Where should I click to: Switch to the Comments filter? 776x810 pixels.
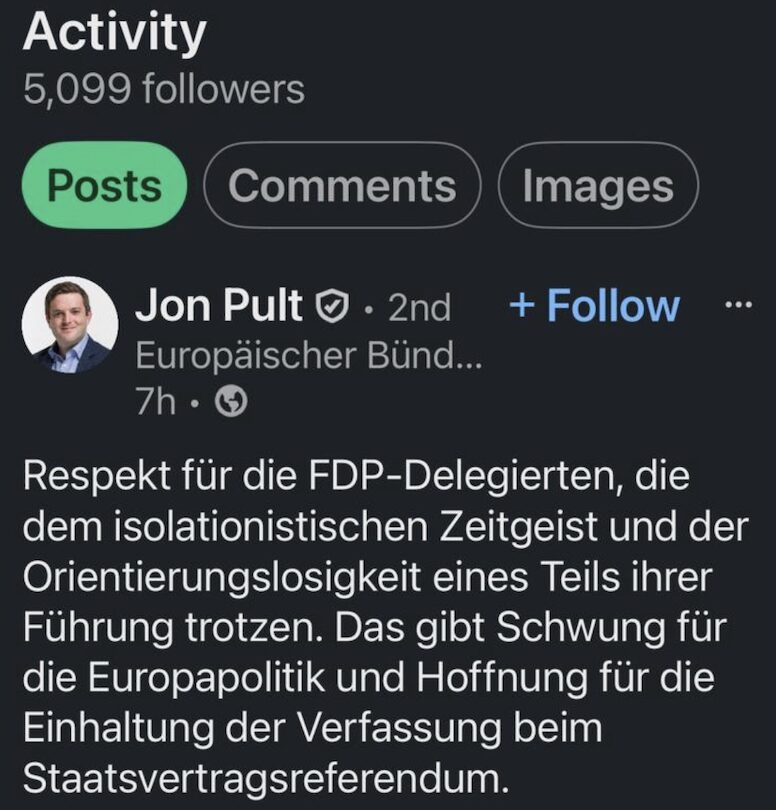[341, 186]
